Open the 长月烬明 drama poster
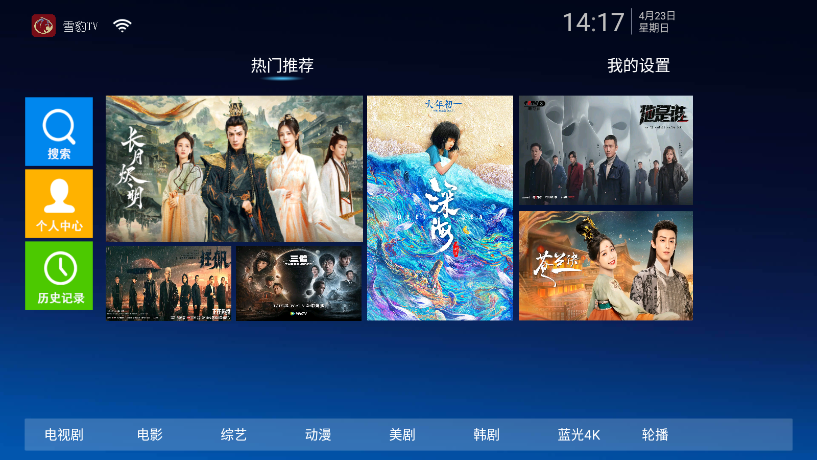The image size is (817, 460). [x=234, y=168]
